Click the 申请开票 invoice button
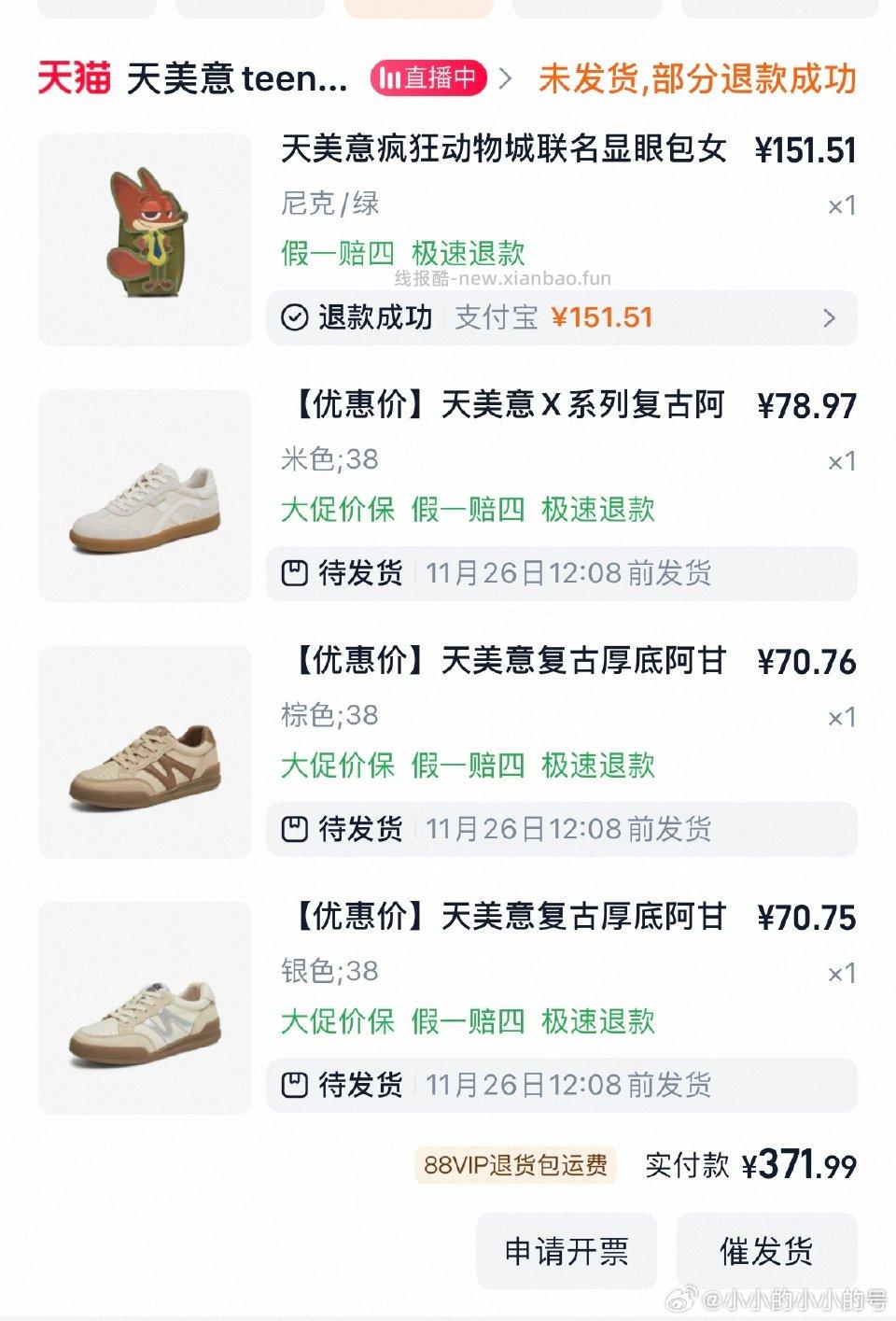 coord(566,1253)
